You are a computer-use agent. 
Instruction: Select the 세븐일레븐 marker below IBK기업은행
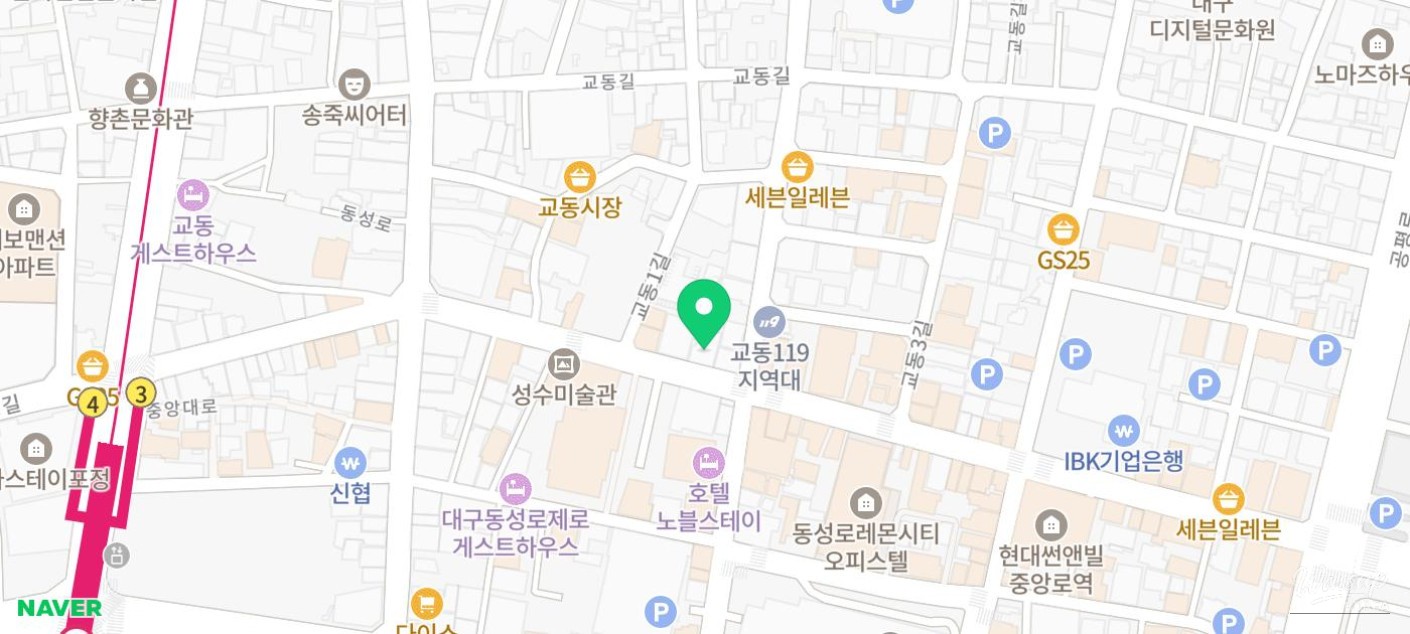point(1227,499)
